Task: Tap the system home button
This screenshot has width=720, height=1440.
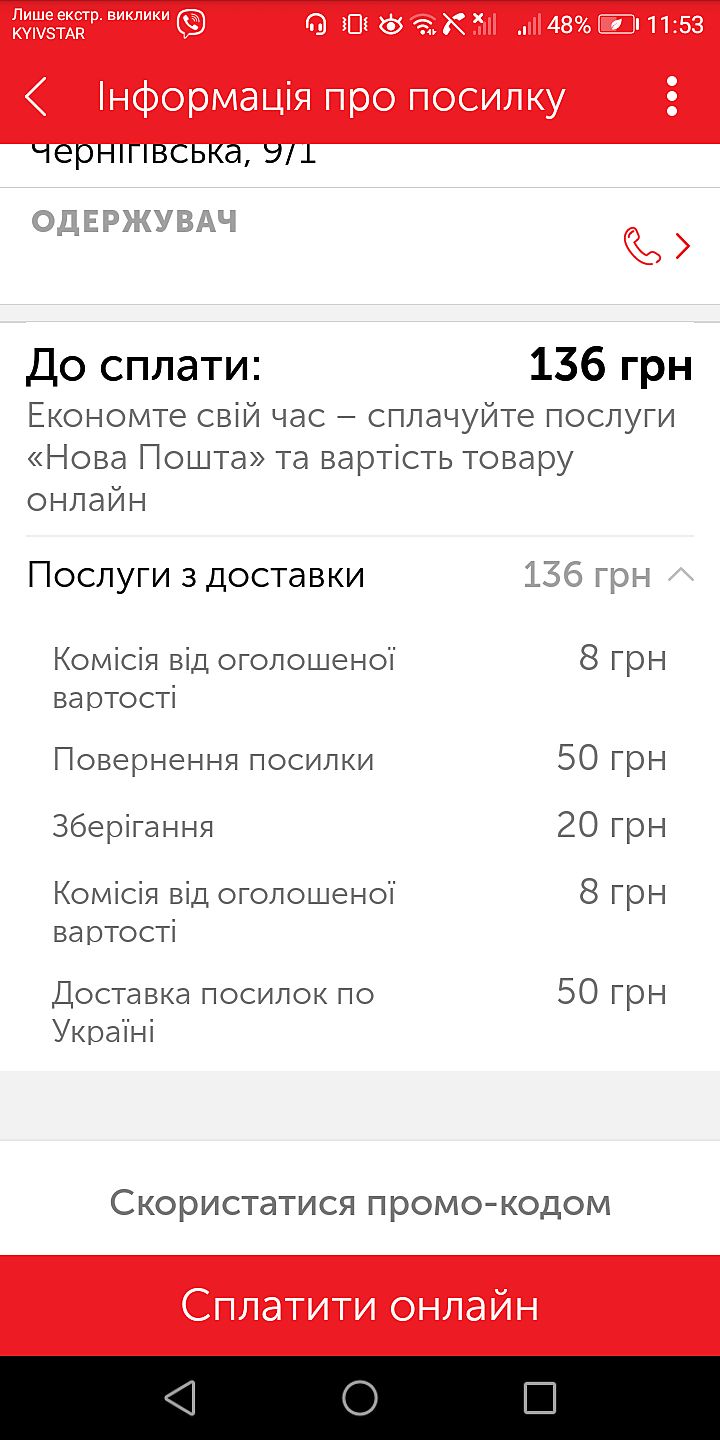Action: coord(360,1398)
